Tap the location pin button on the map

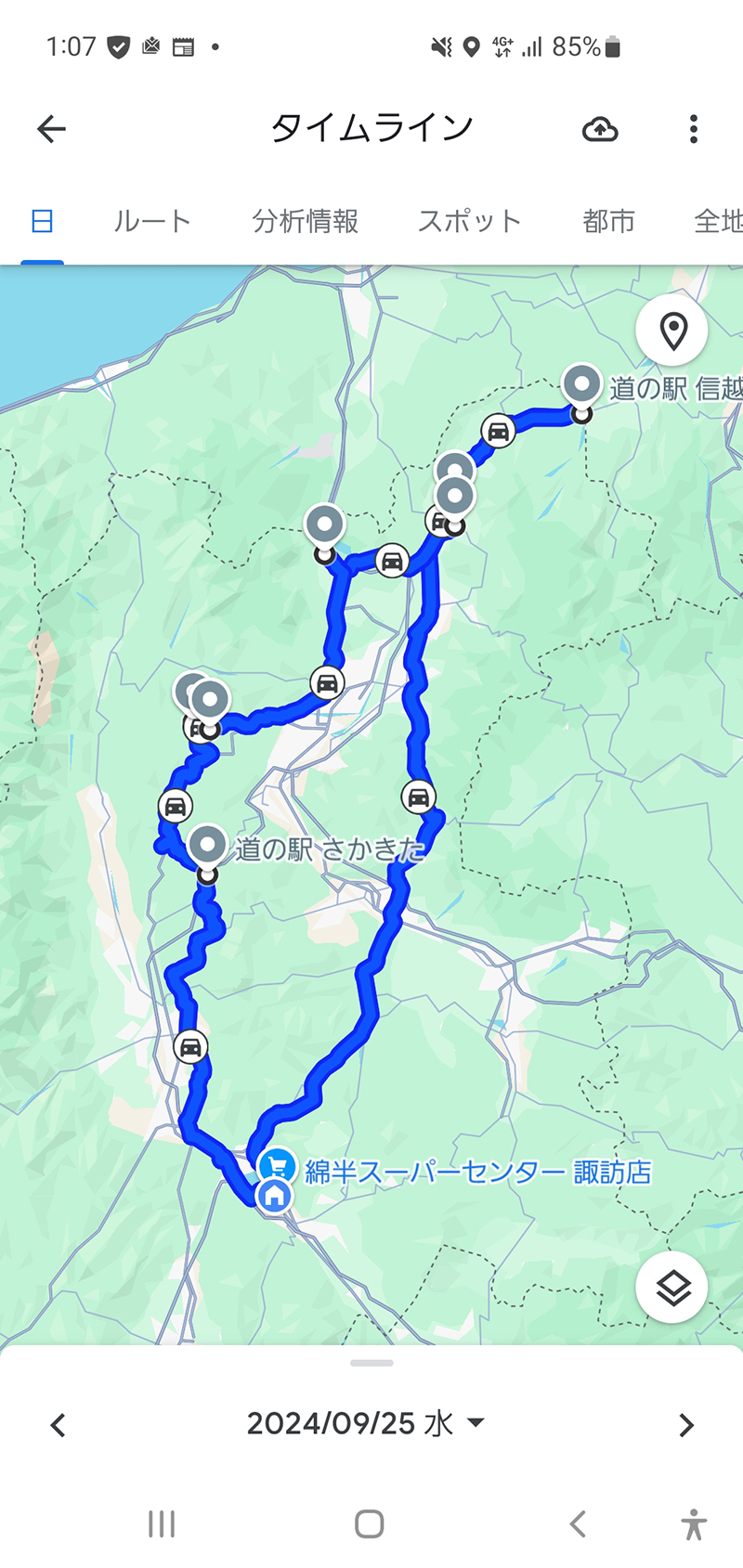[x=672, y=330]
